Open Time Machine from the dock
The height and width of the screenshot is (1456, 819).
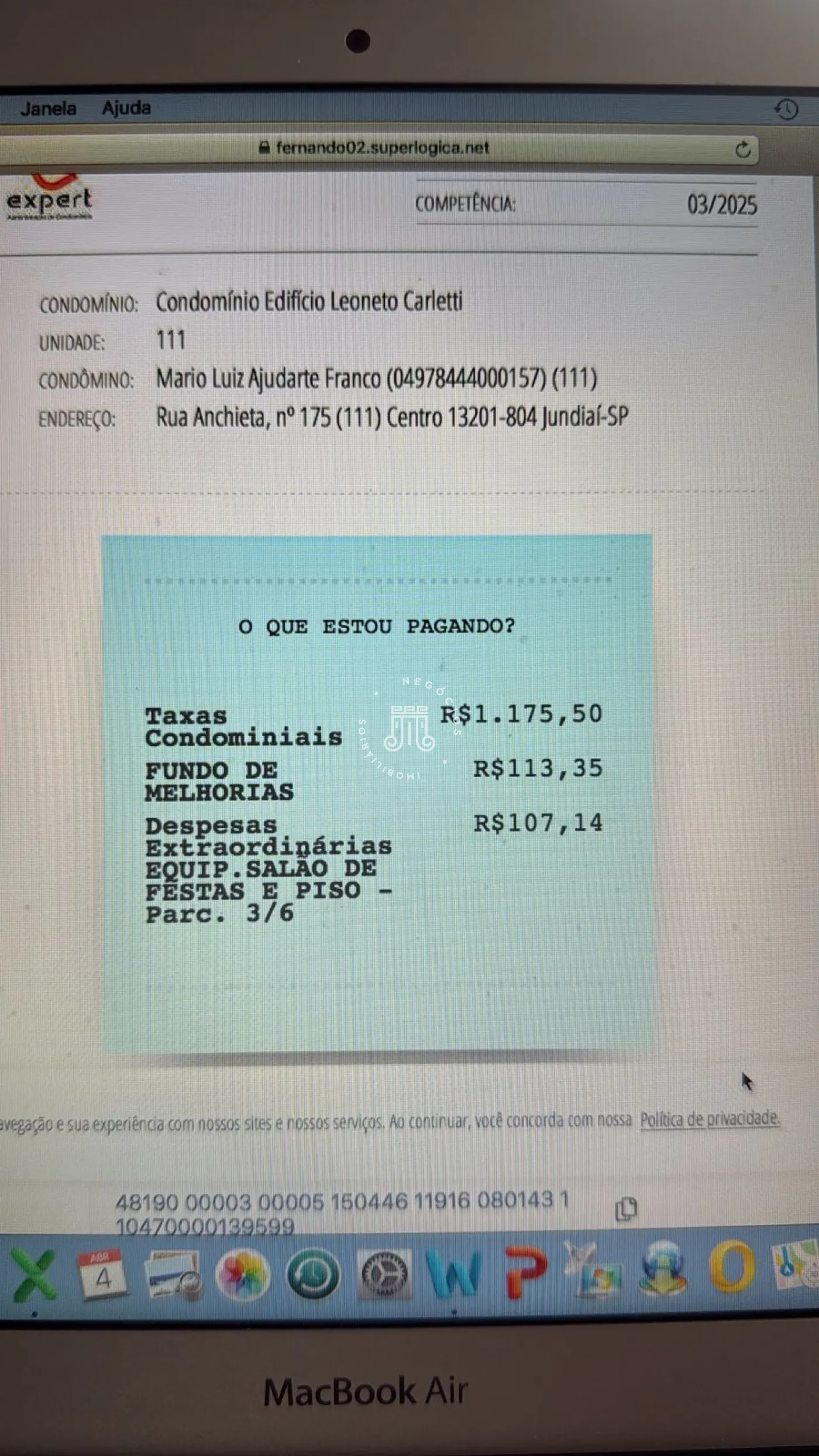point(313,1275)
